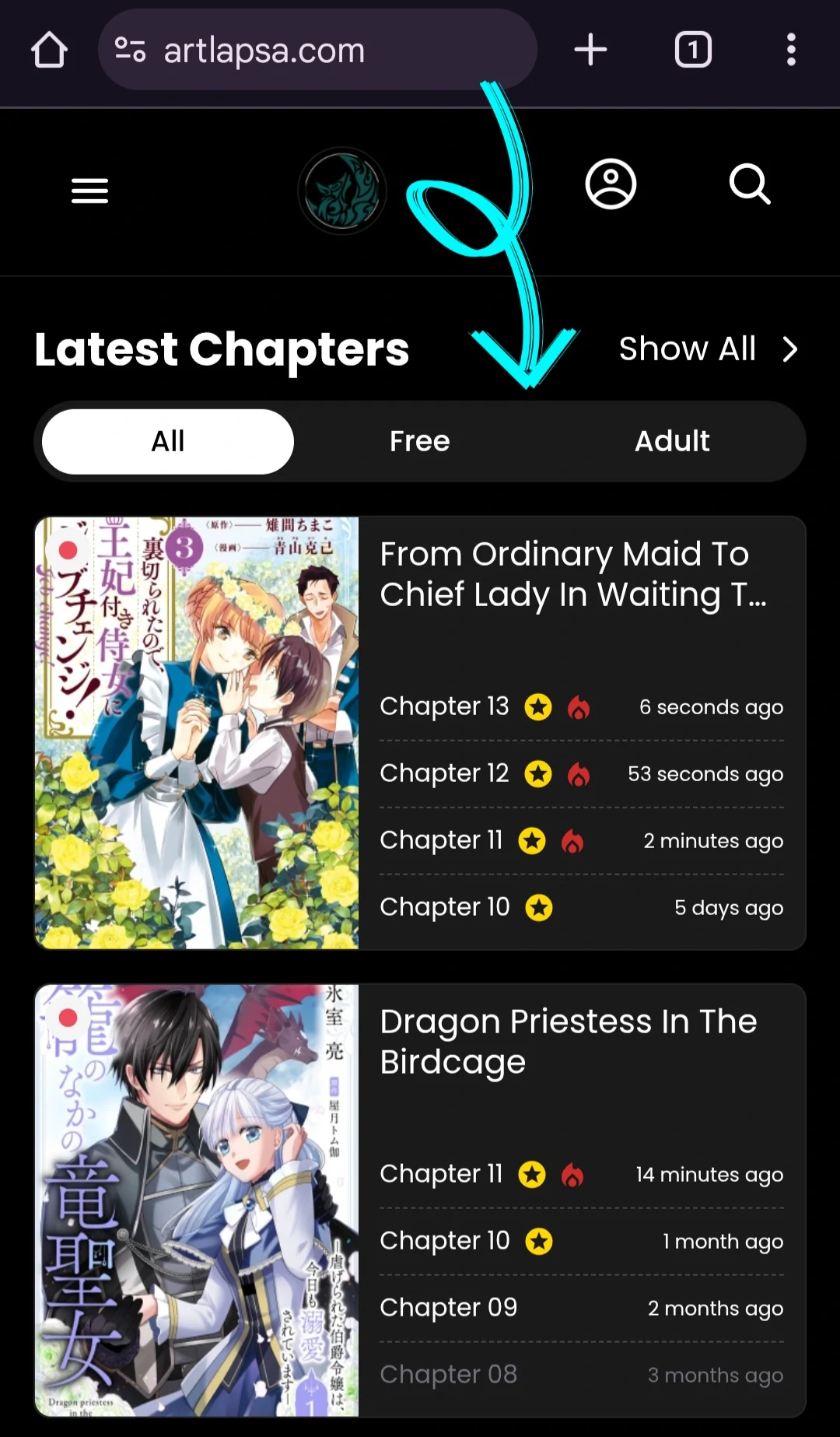Open From Ordinary Maid title link
840x1437 pixels.
tap(572, 574)
